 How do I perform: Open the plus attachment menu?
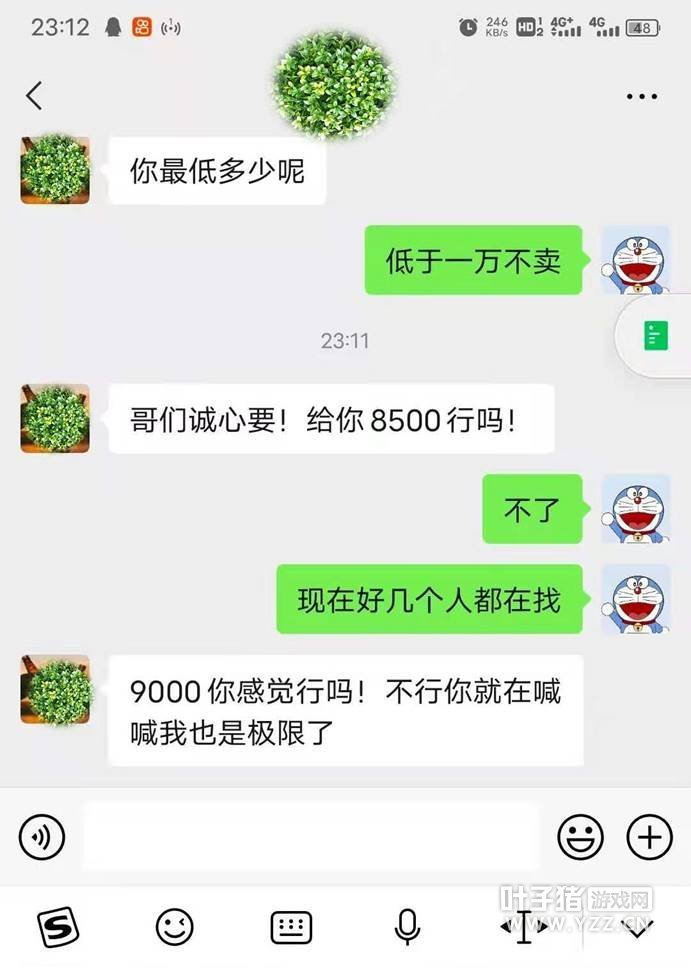point(649,836)
